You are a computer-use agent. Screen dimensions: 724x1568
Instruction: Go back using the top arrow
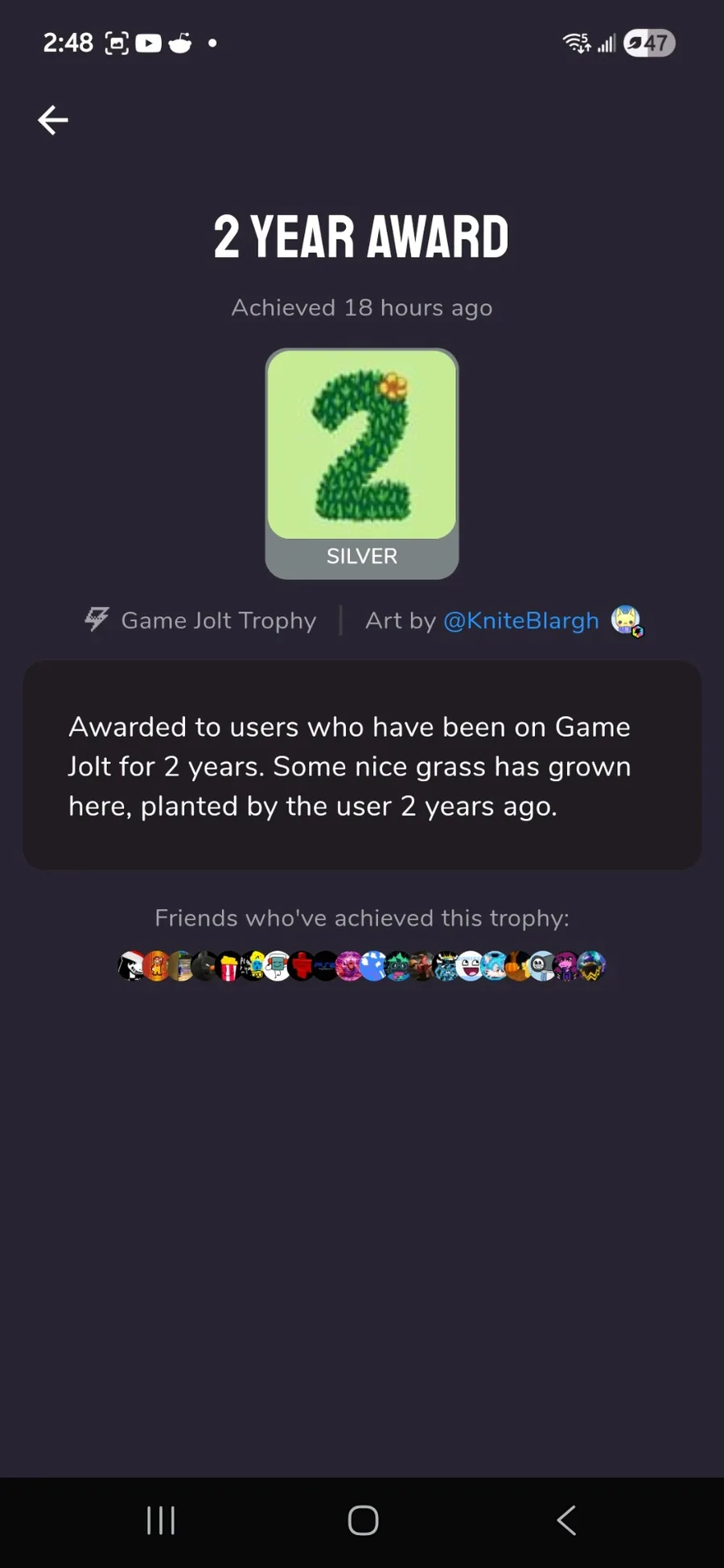(x=53, y=121)
